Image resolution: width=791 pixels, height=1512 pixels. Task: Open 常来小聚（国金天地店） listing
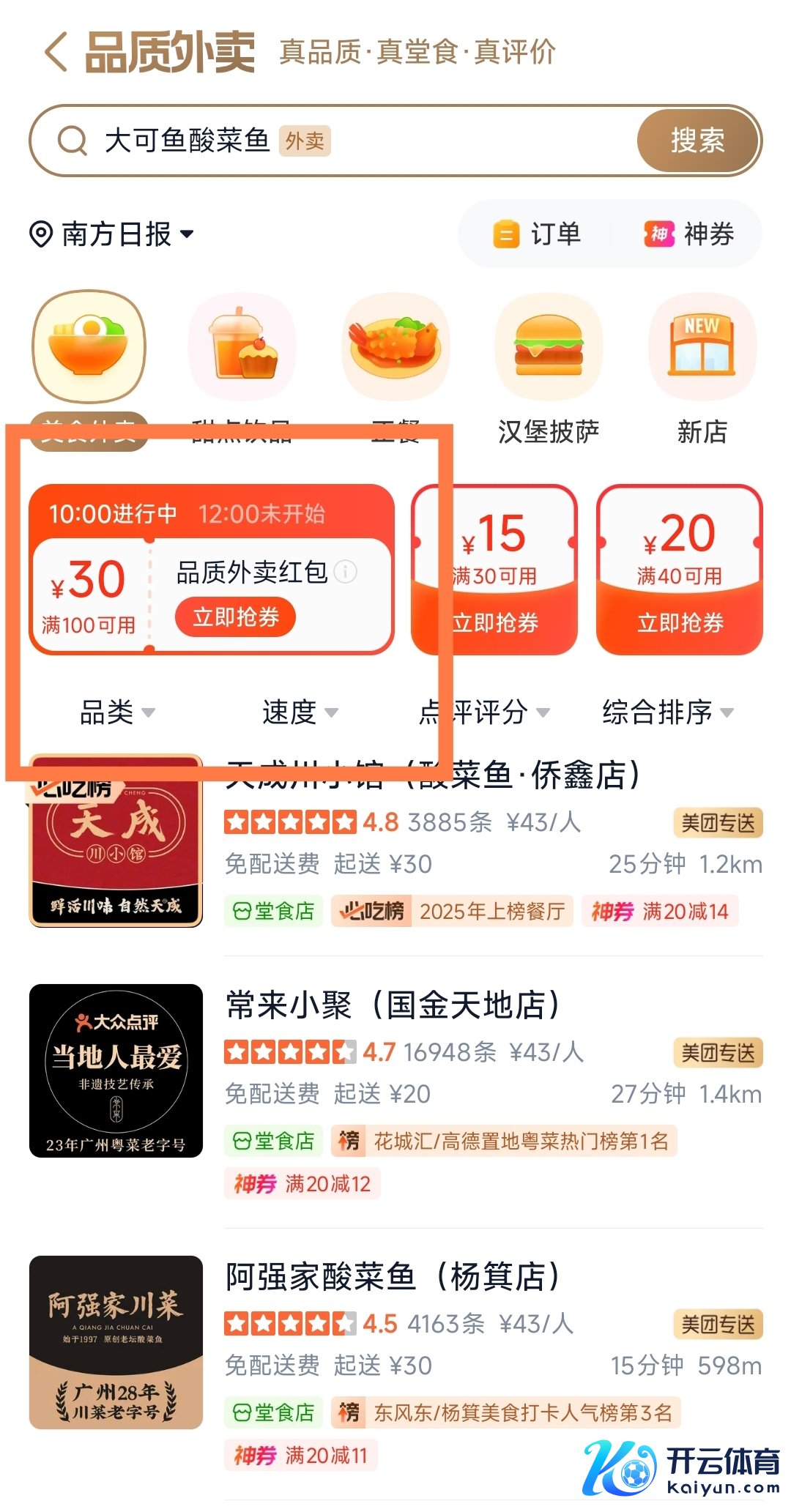(393, 1005)
